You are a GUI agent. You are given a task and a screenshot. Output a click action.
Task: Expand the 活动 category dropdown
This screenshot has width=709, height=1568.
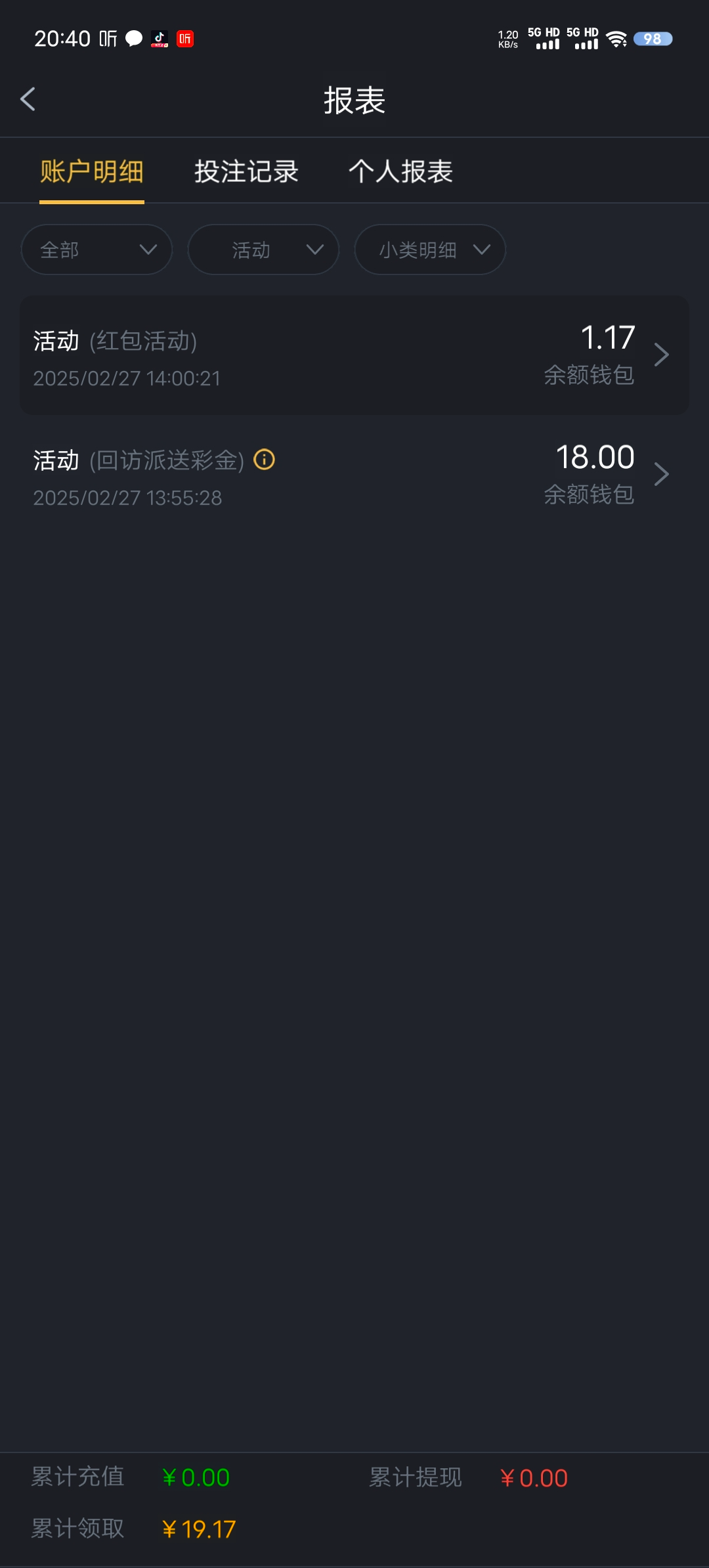263,250
